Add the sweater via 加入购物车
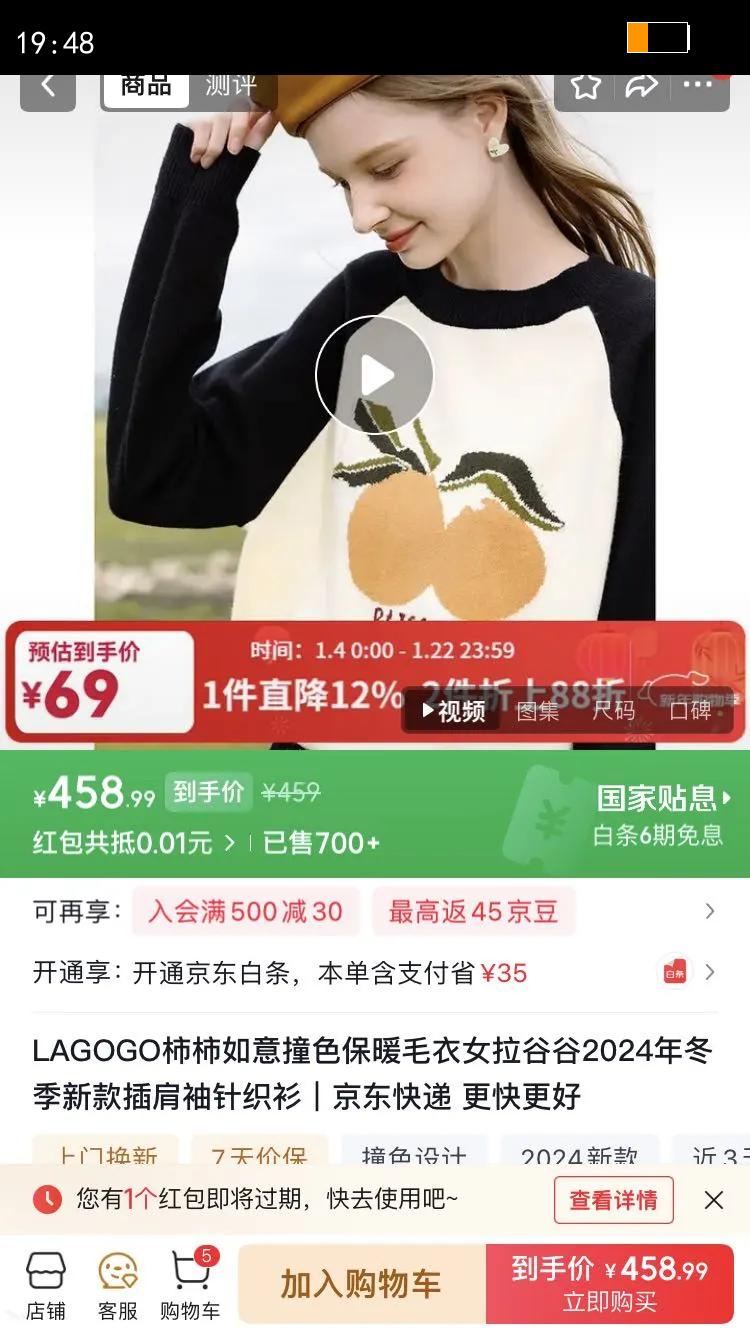Image resolution: width=750 pixels, height=1334 pixels. 360,1284
